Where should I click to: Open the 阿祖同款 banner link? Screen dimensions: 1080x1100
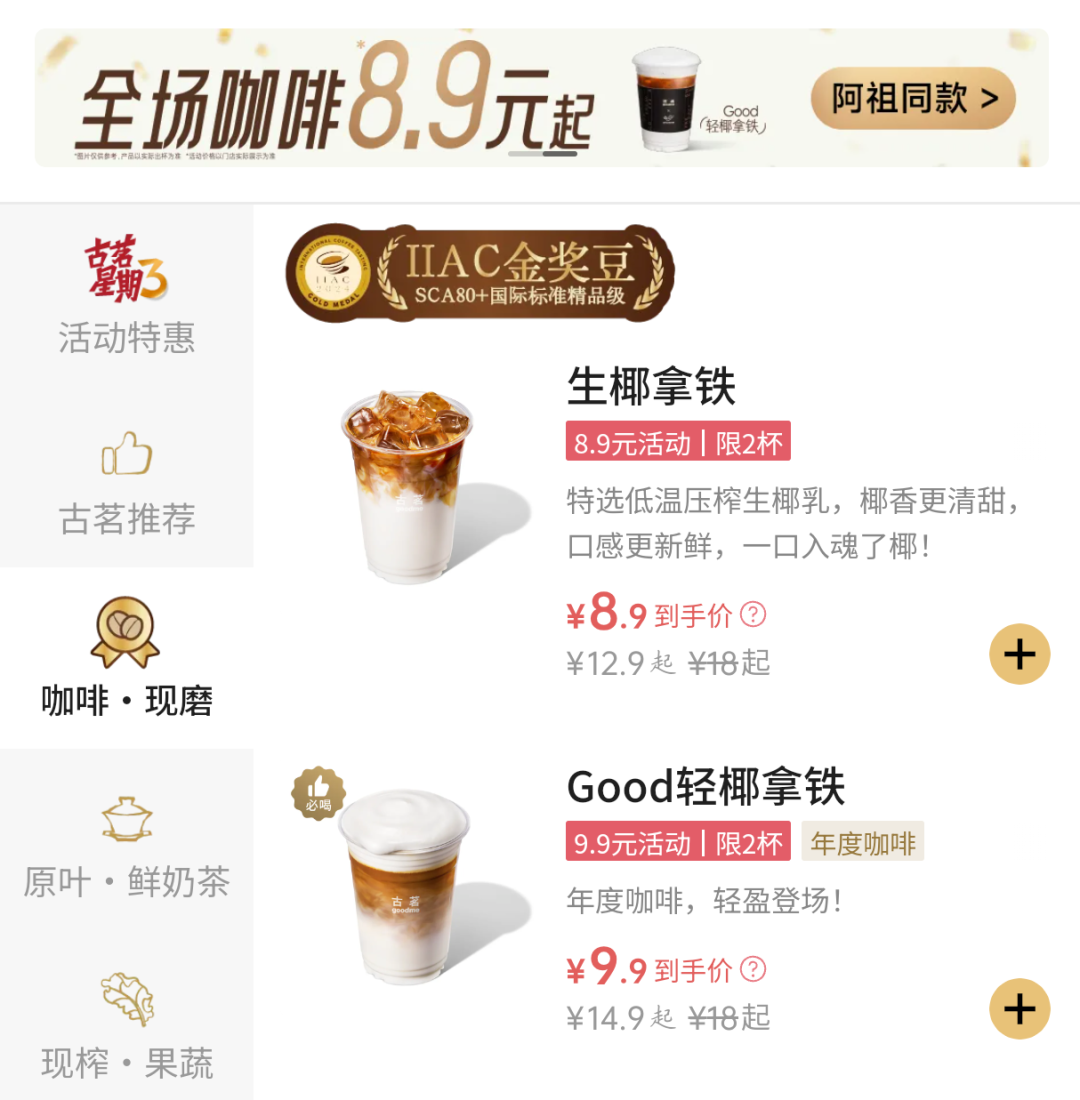[x=913, y=99]
